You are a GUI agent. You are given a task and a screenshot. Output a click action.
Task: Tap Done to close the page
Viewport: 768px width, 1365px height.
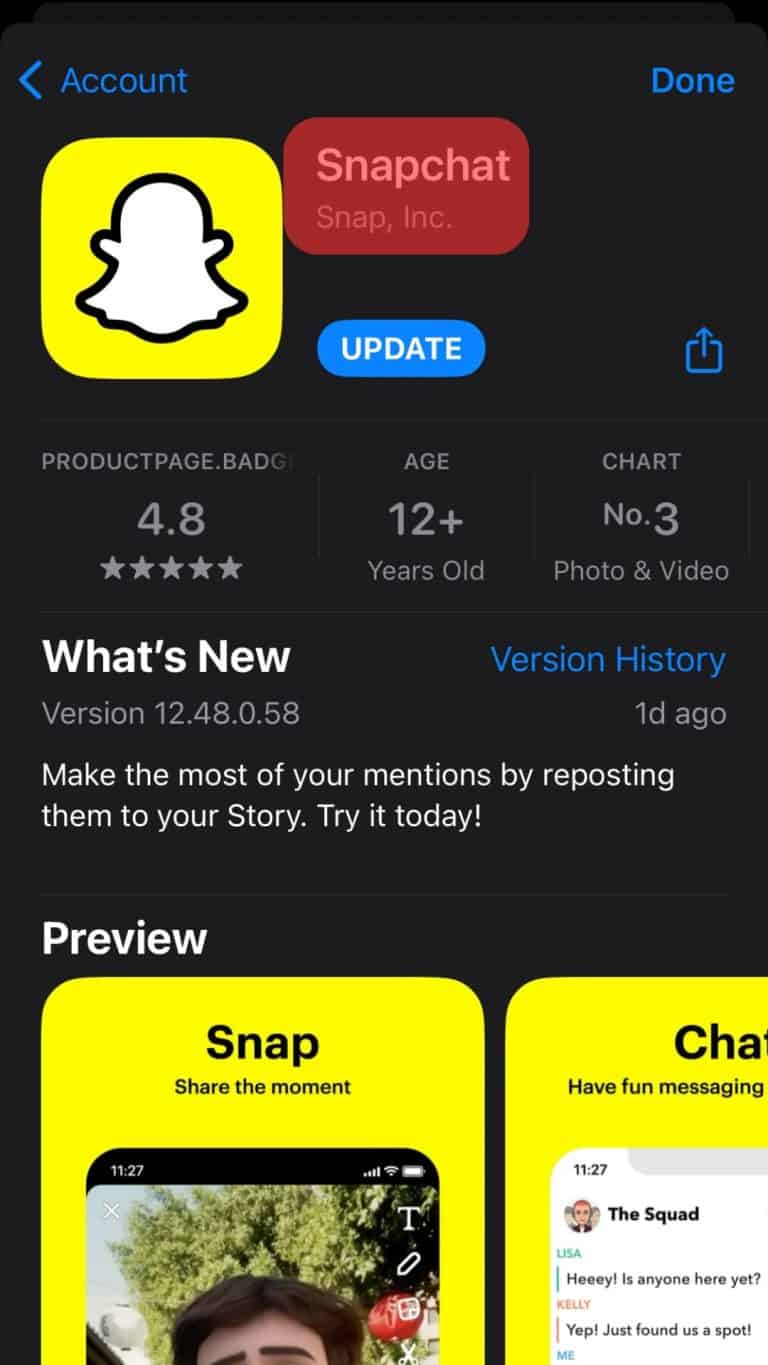tap(692, 80)
